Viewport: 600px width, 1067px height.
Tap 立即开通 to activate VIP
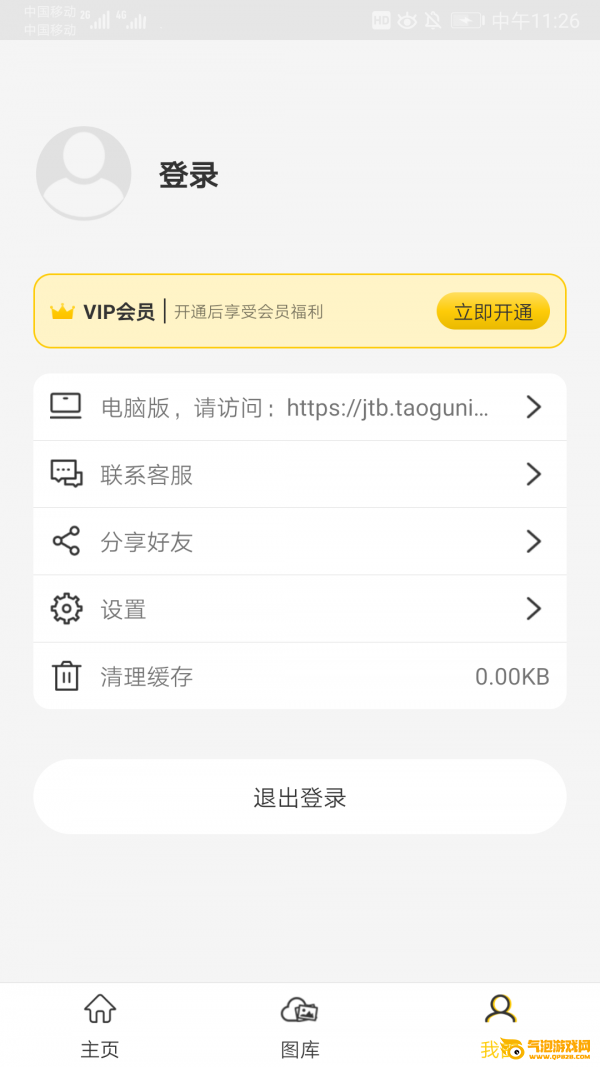coord(493,312)
